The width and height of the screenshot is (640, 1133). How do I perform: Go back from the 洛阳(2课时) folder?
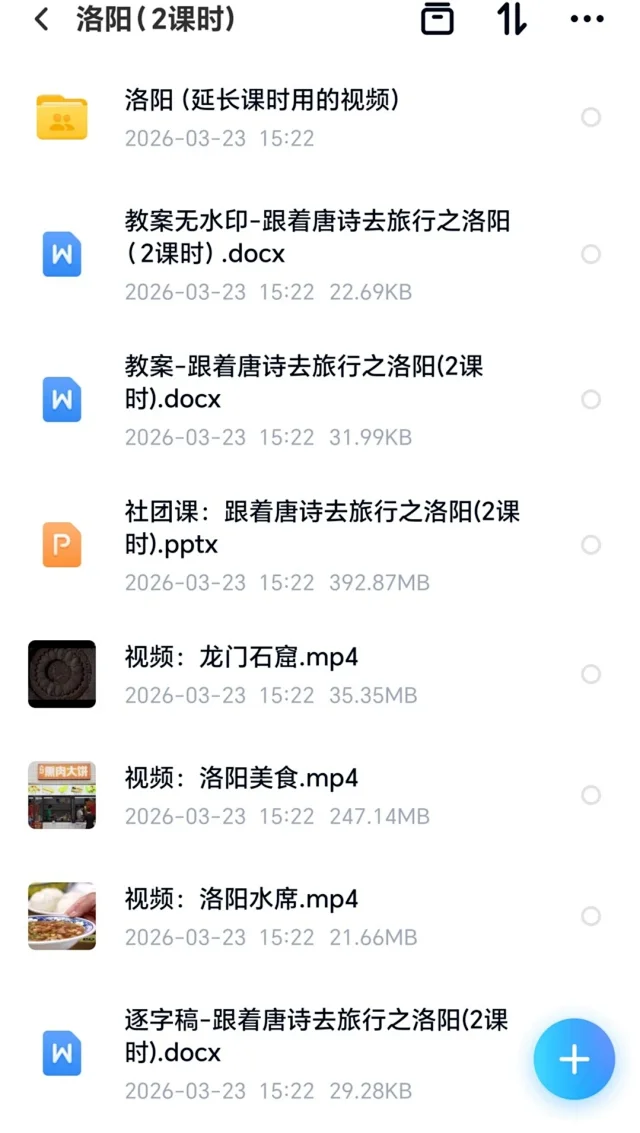(x=42, y=19)
